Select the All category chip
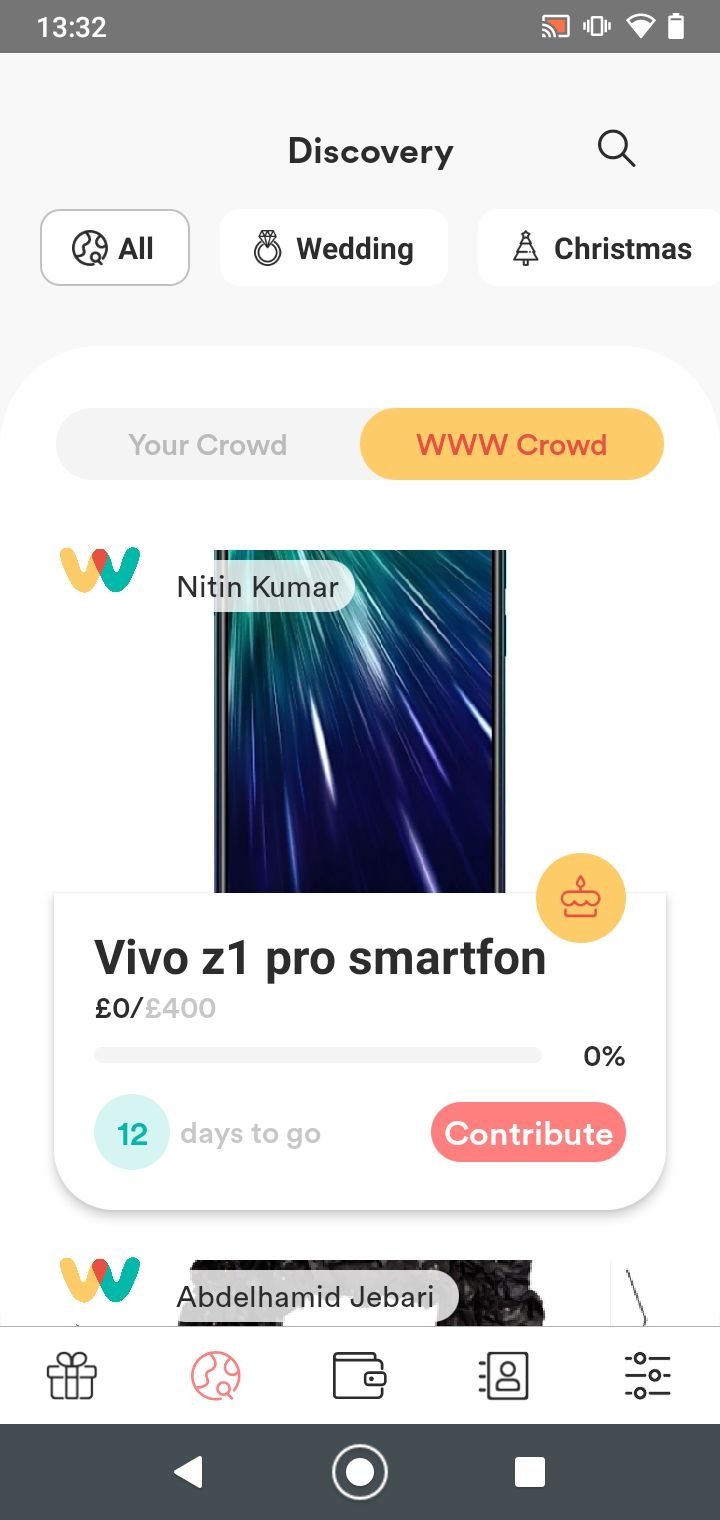The width and height of the screenshot is (720, 1520). coord(115,248)
